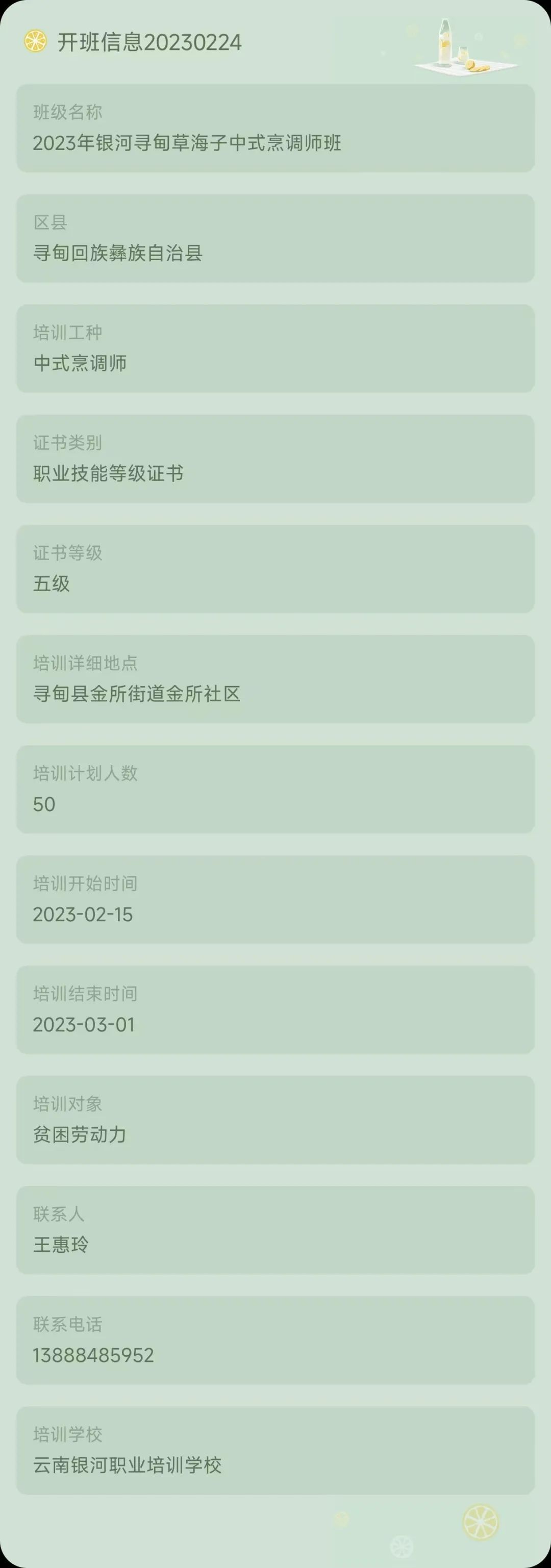Image resolution: width=551 pixels, height=1568 pixels.
Task: Open the 培训对象 field showing 贫困劳动力
Action: click(x=275, y=1120)
